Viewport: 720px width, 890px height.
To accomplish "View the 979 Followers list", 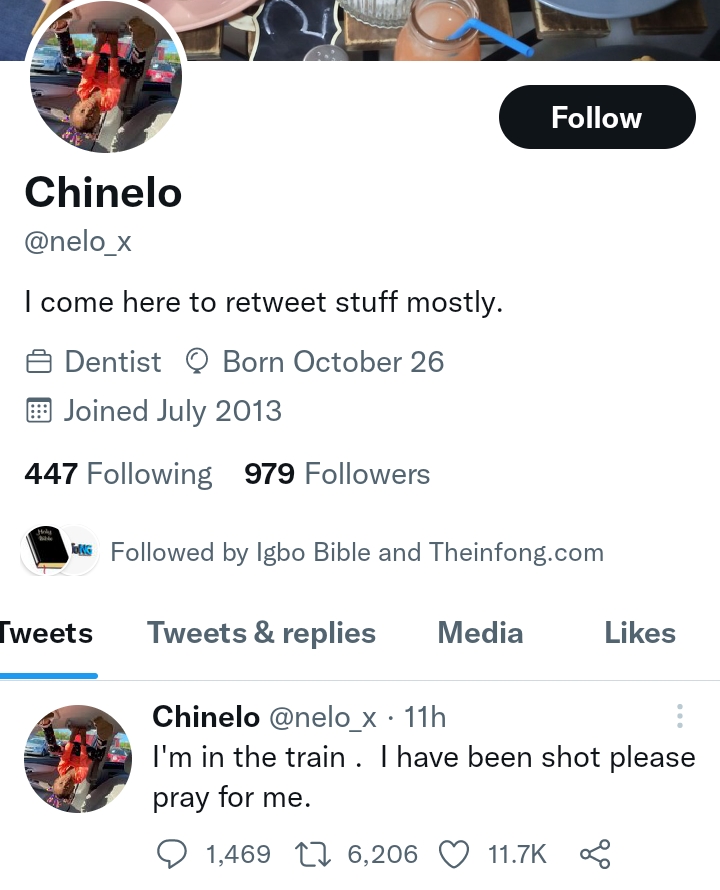I will [337, 474].
